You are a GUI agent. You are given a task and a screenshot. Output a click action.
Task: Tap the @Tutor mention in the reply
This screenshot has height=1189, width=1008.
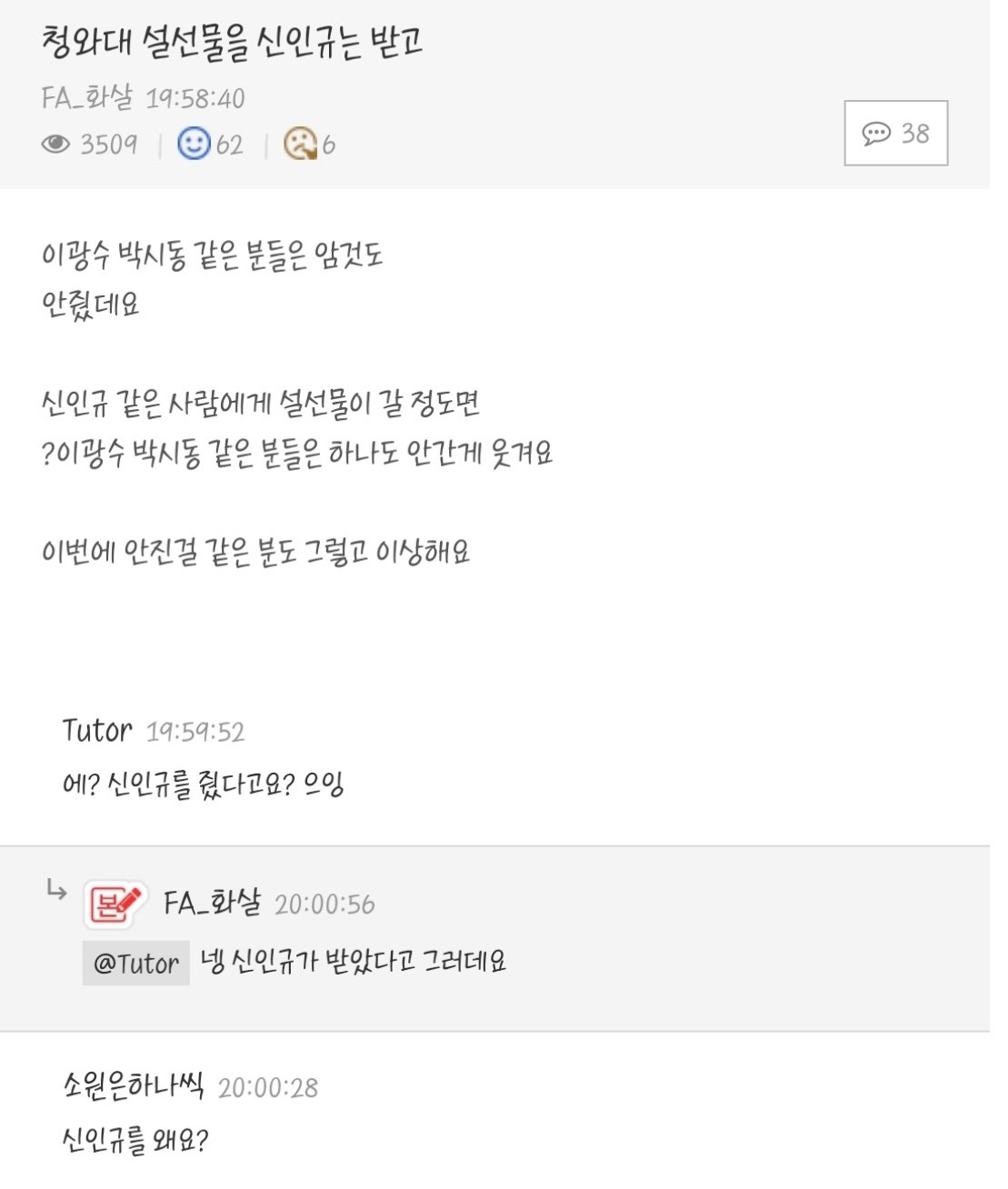136,963
